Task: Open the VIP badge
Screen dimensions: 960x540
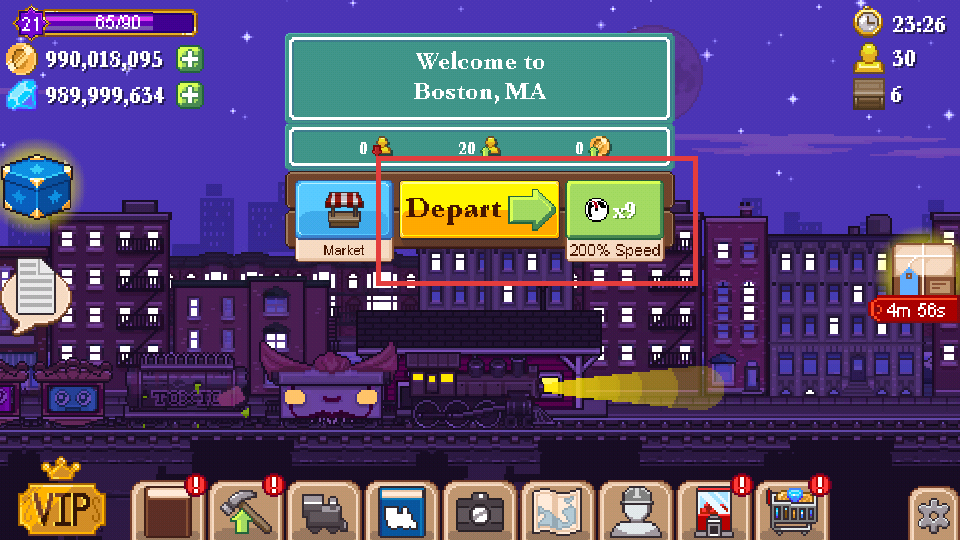Action: click(x=61, y=508)
